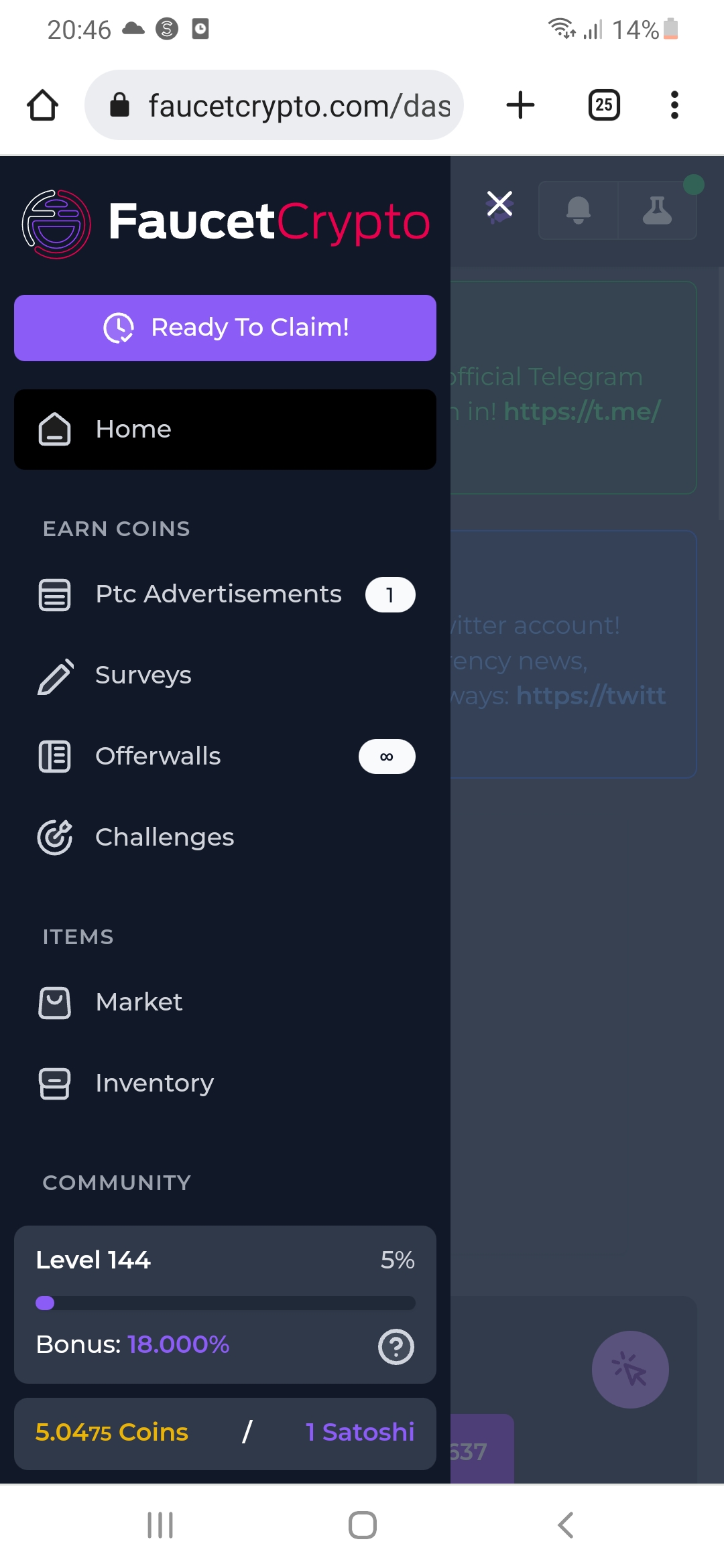Screen dimensions: 724x1568
Task: Go to the browser home page
Action: point(43,105)
